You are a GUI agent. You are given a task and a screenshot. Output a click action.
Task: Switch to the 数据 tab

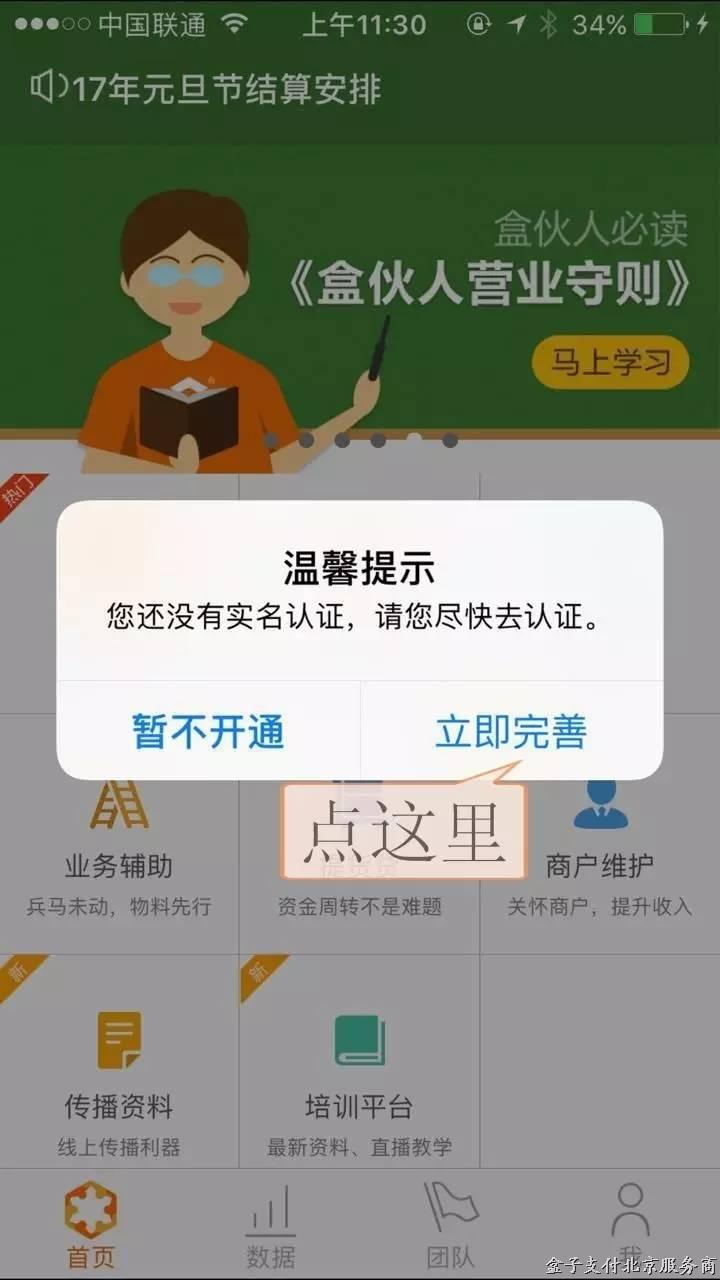tap(270, 1225)
